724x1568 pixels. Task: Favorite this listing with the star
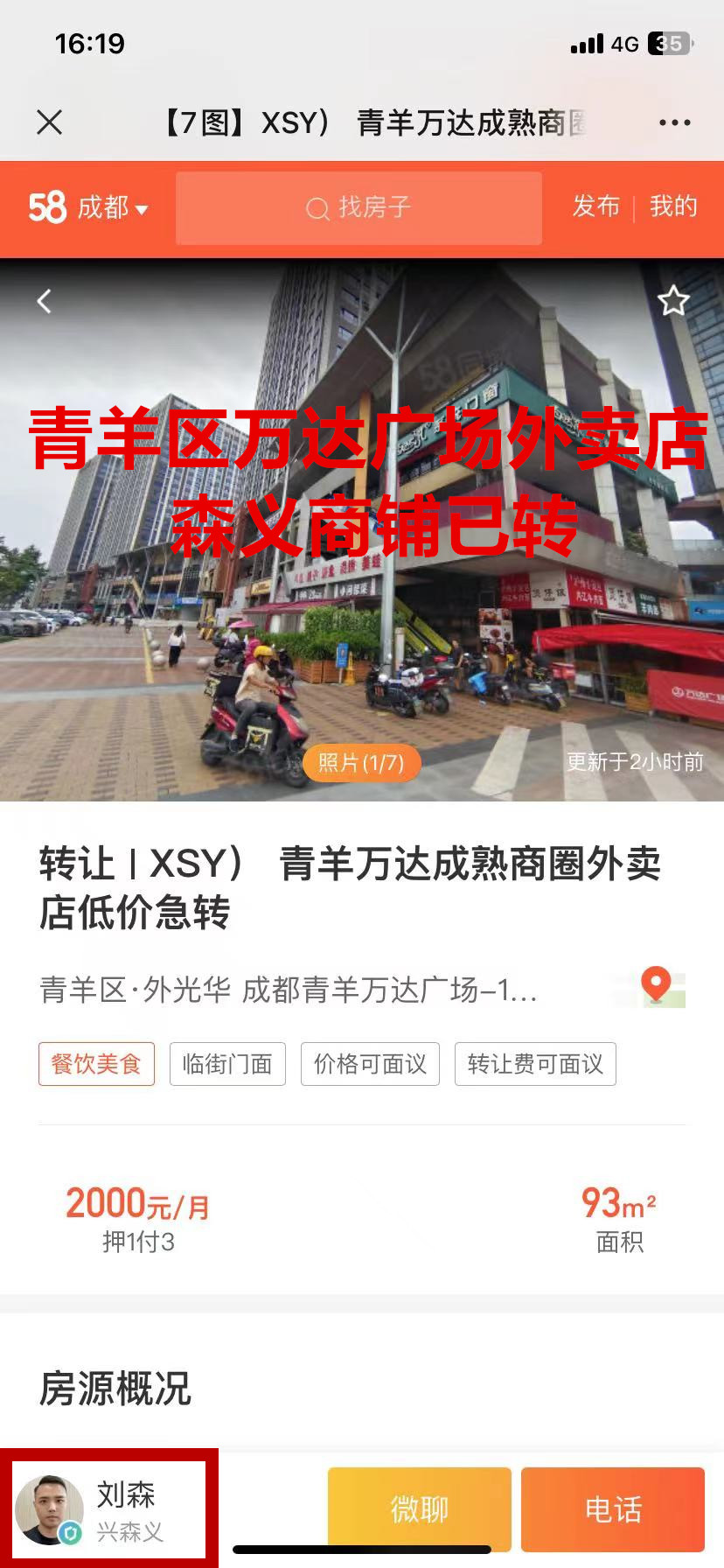tap(673, 301)
